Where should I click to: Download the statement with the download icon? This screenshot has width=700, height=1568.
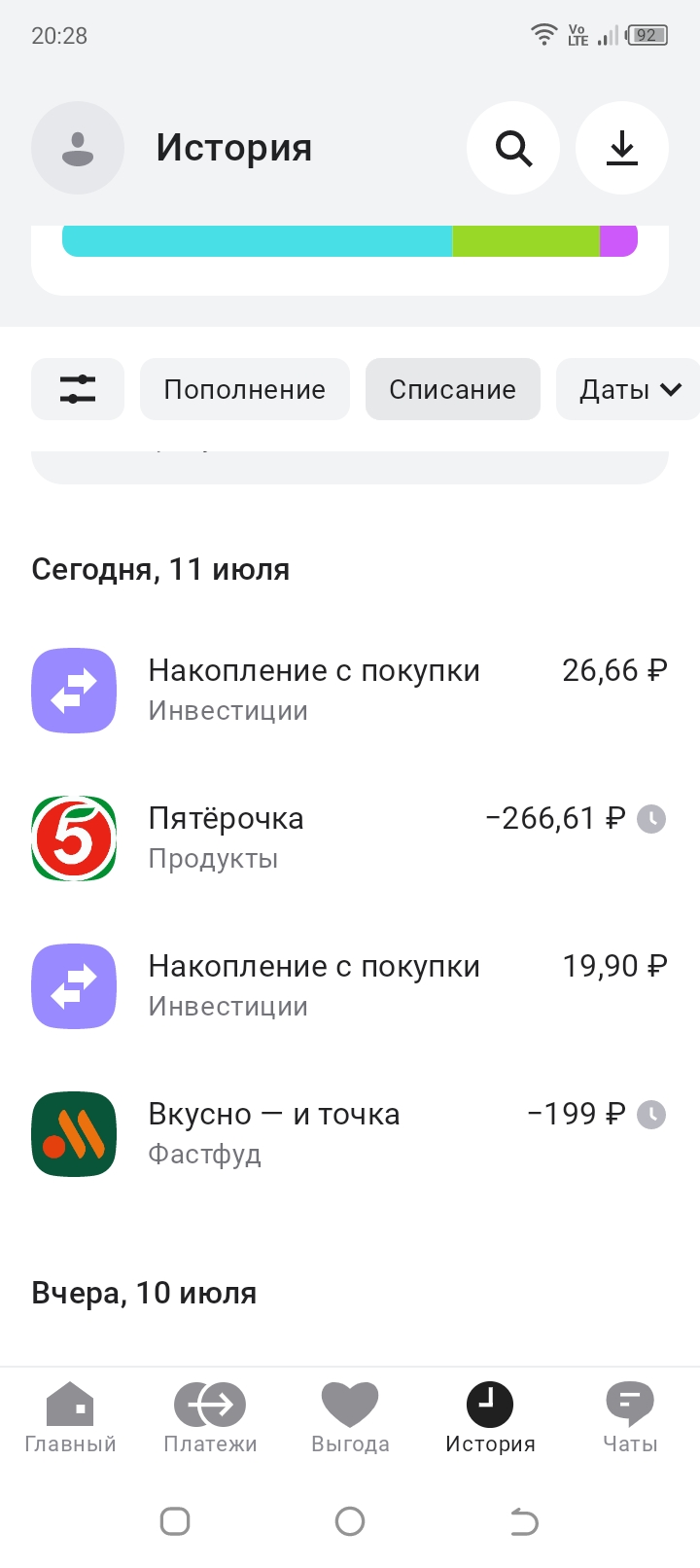pos(622,148)
